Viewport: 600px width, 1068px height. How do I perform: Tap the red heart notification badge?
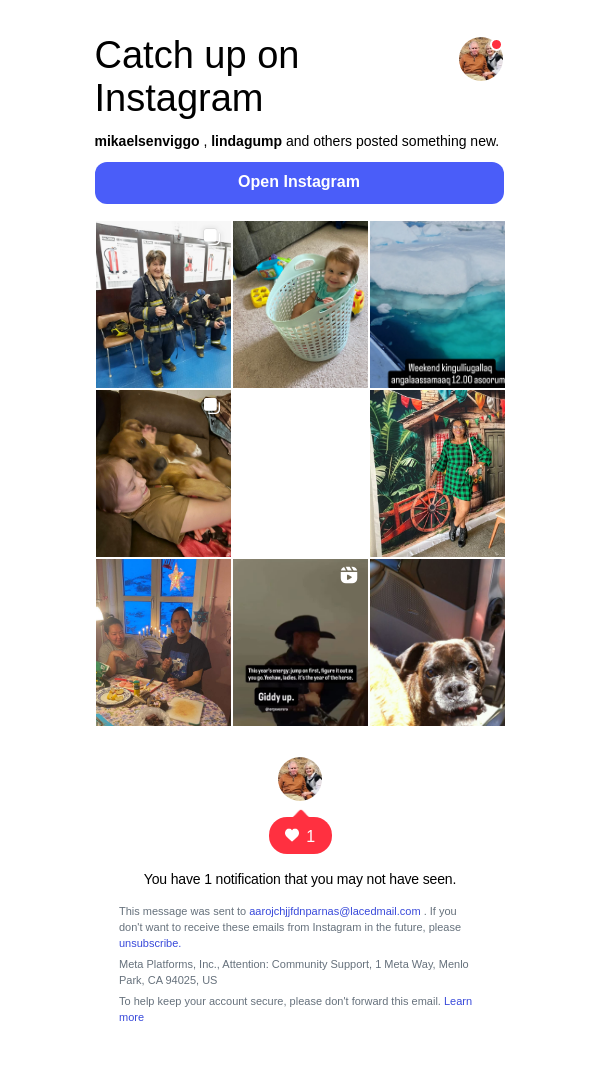click(300, 836)
